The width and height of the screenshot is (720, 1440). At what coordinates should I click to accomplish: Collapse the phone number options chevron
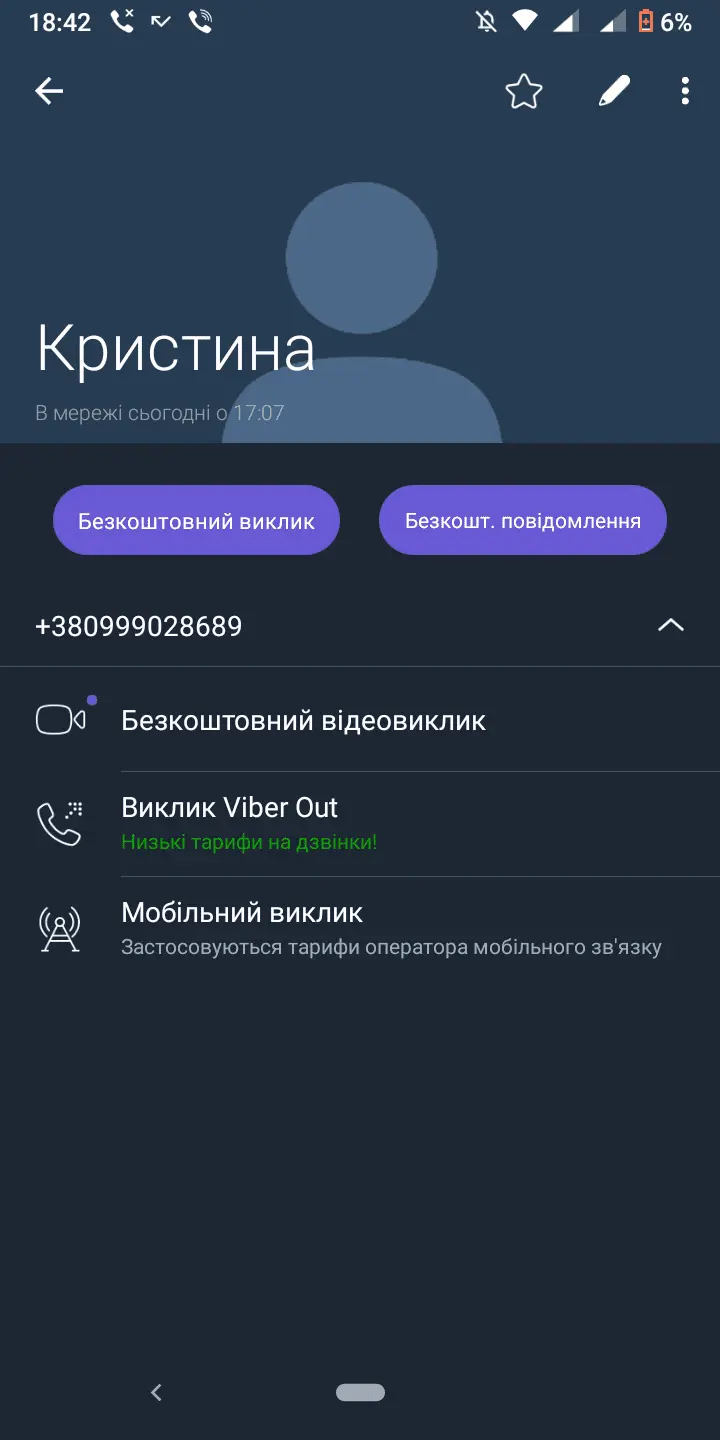pos(670,626)
